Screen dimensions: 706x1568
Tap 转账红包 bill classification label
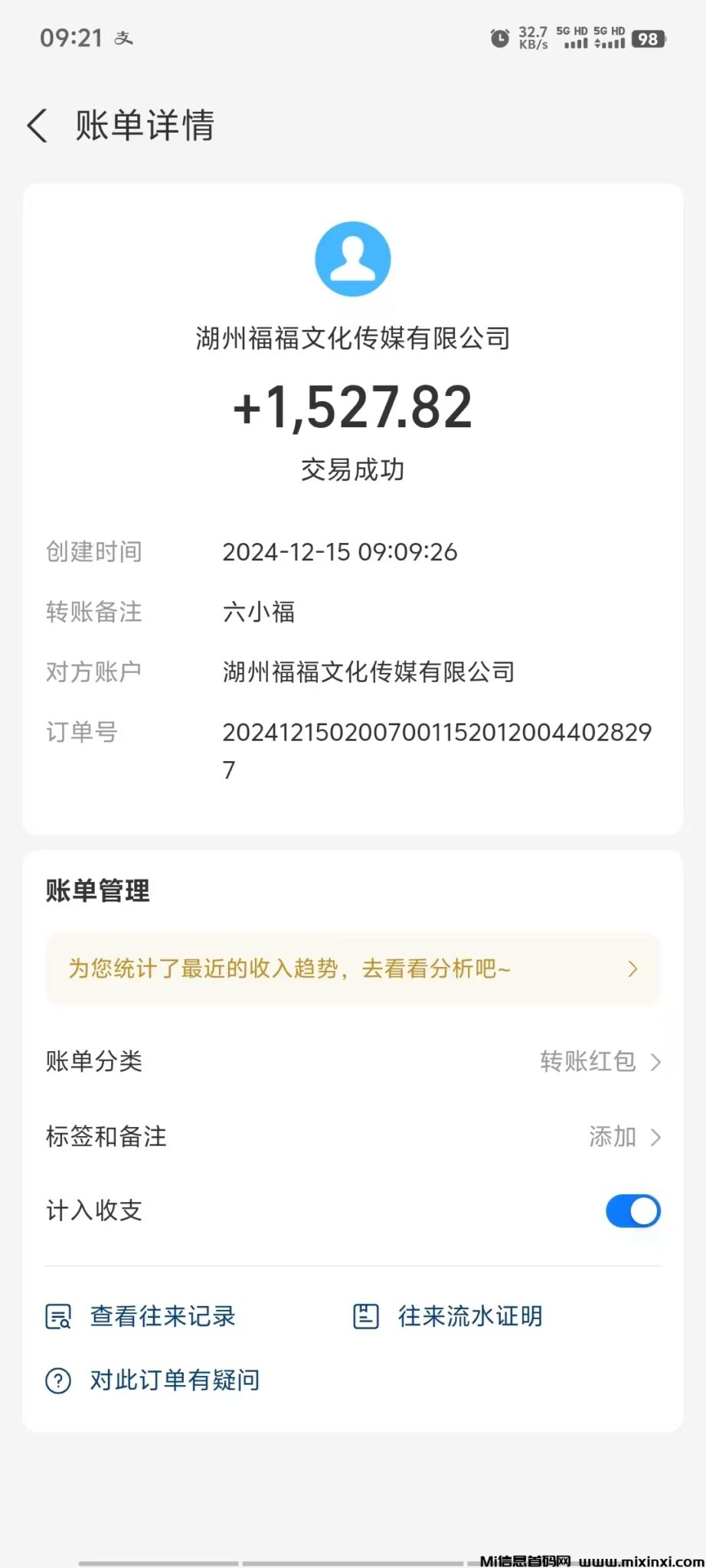coord(587,1061)
